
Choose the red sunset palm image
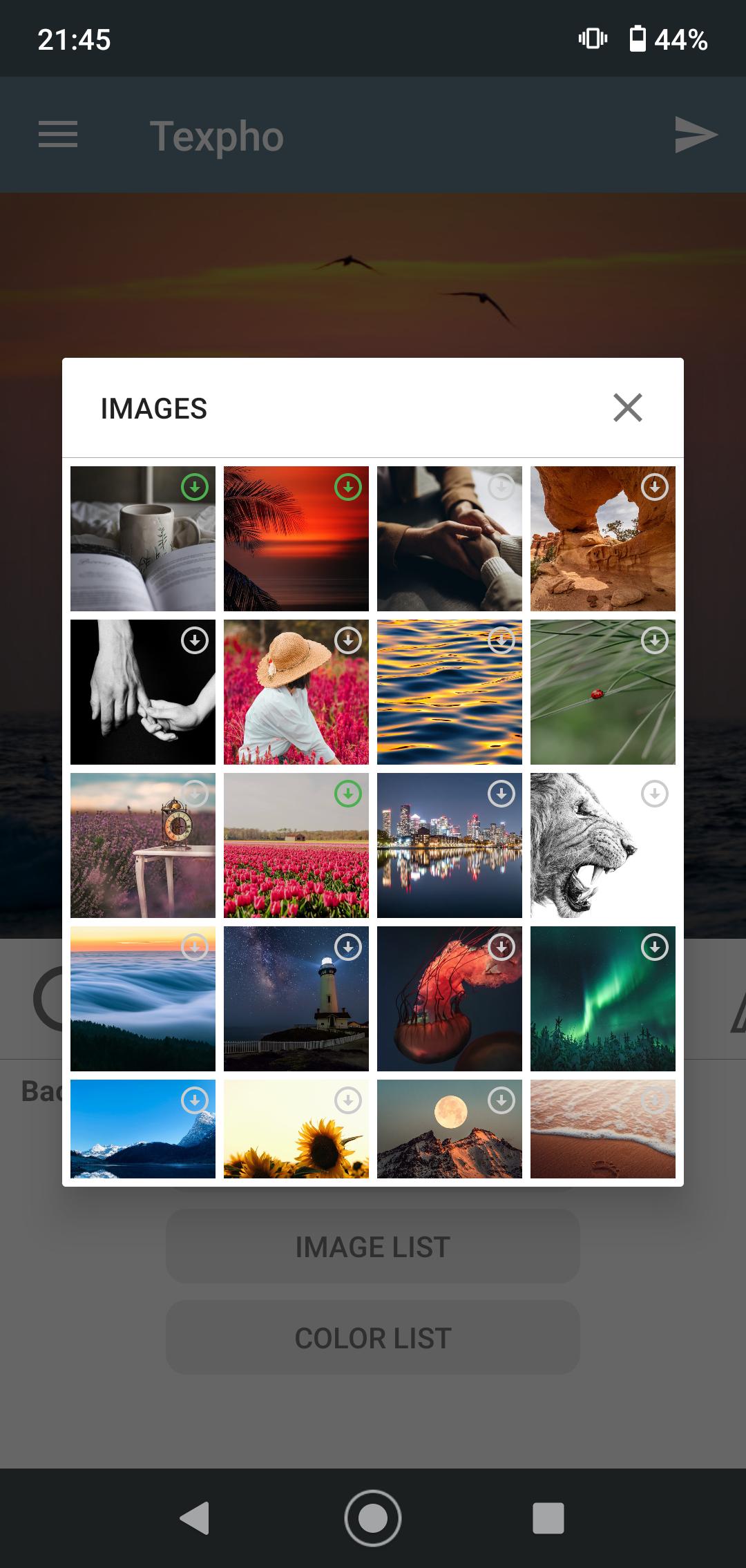[x=296, y=539]
